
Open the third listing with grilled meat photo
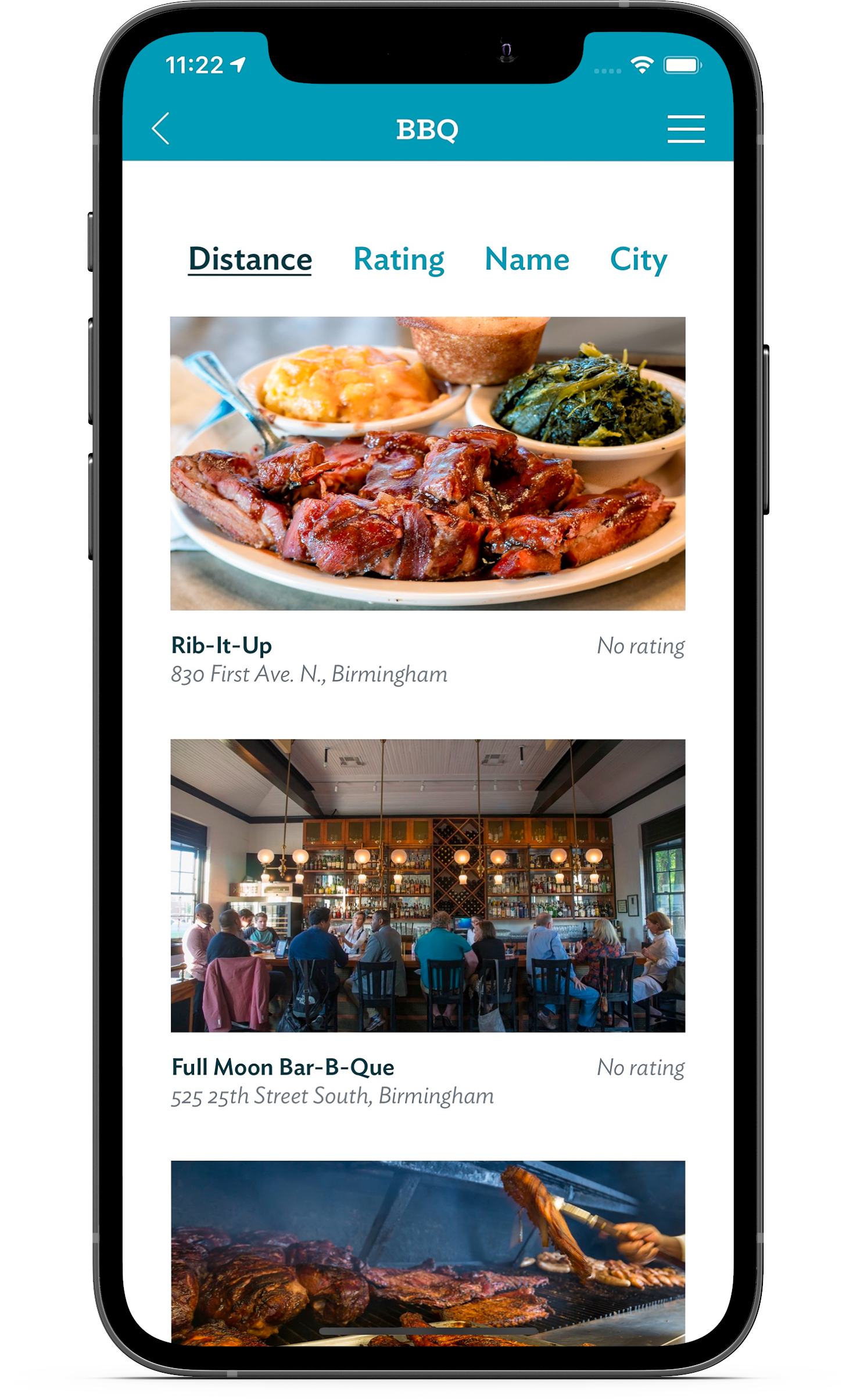[428, 1252]
